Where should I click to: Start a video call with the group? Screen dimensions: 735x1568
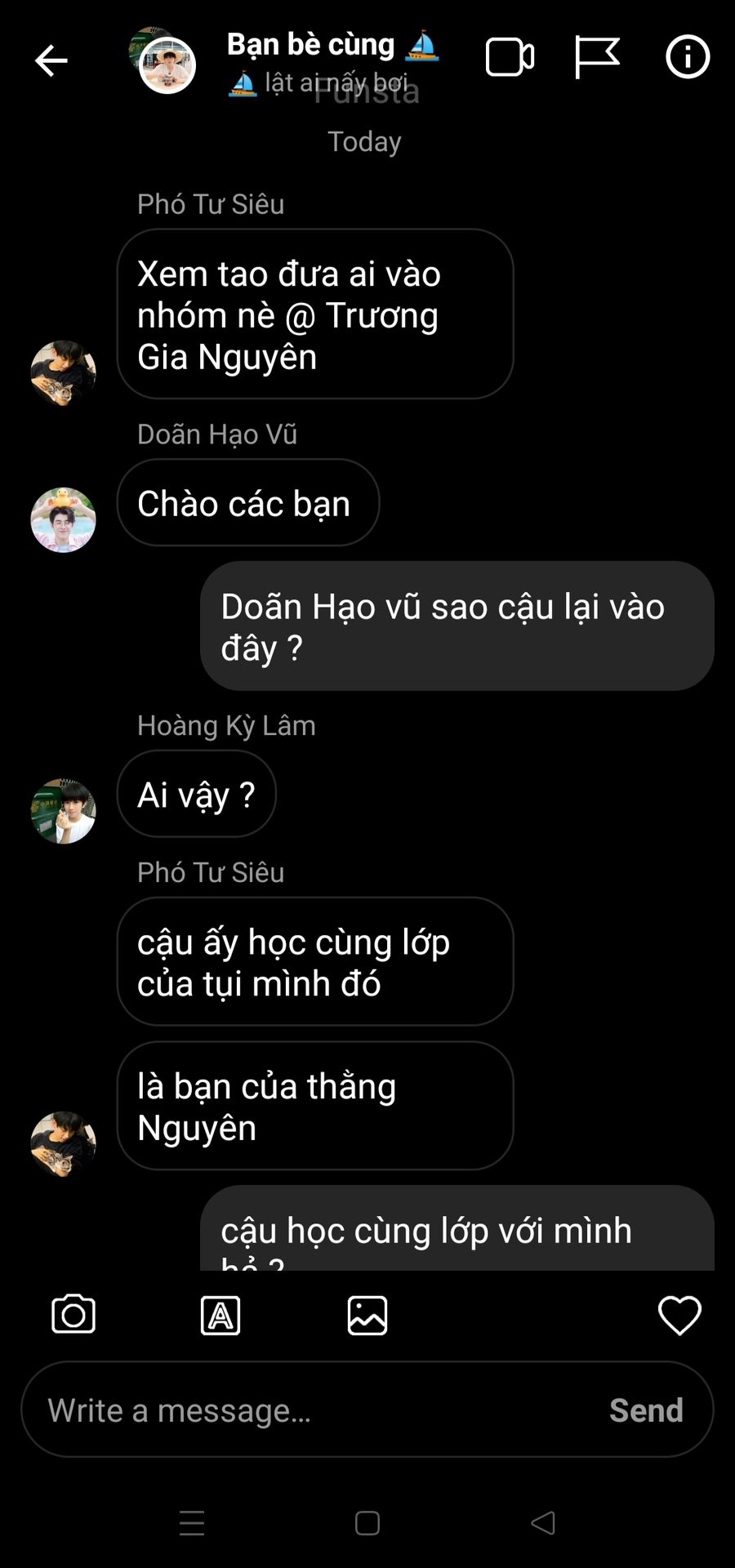(510, 57)
